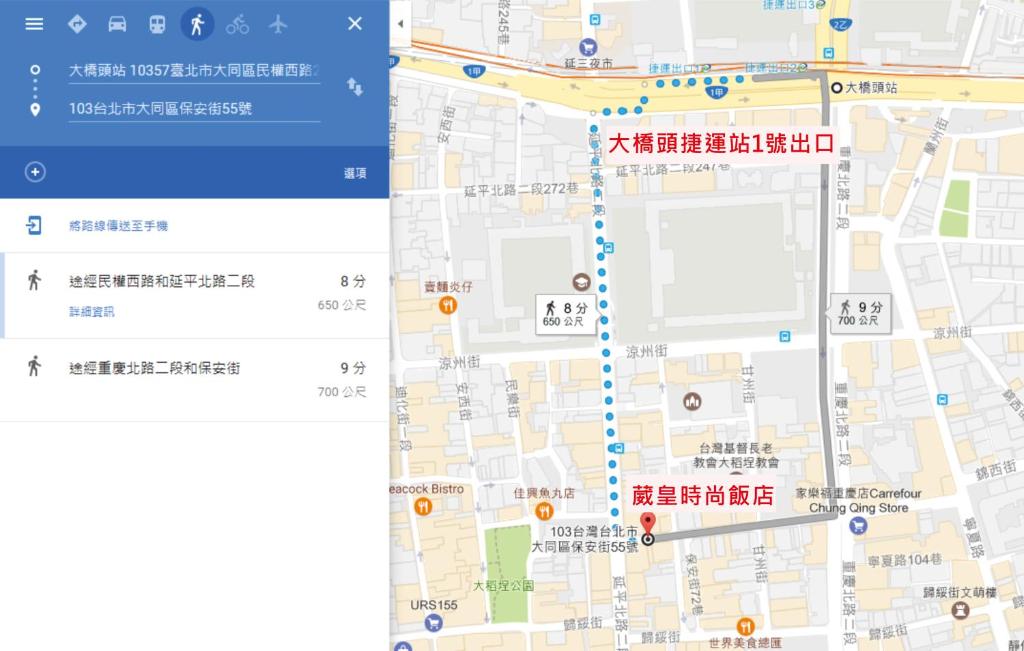Switch to driving directions

(117, 24)
